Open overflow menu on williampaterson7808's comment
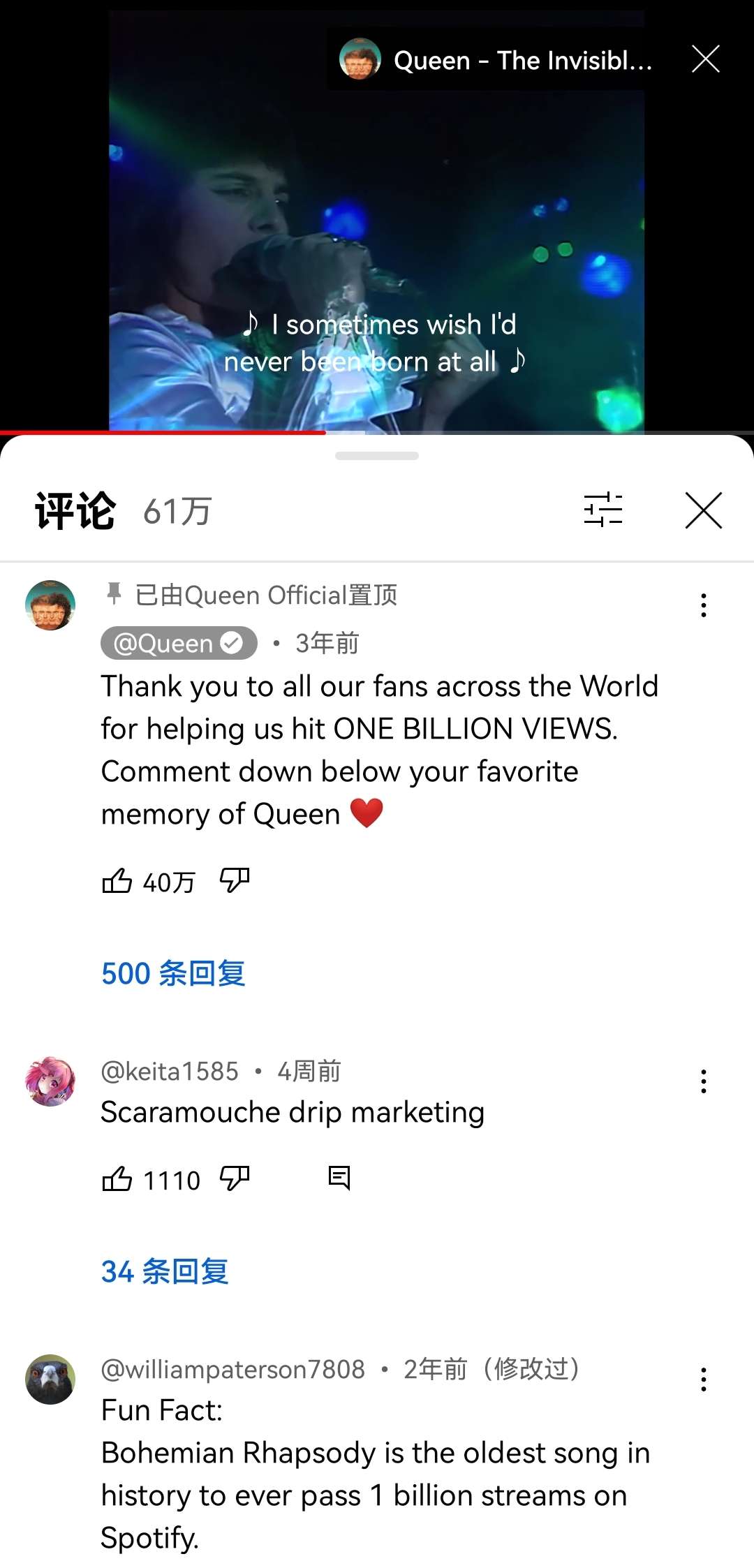754x1568 pixels. 703,1380
